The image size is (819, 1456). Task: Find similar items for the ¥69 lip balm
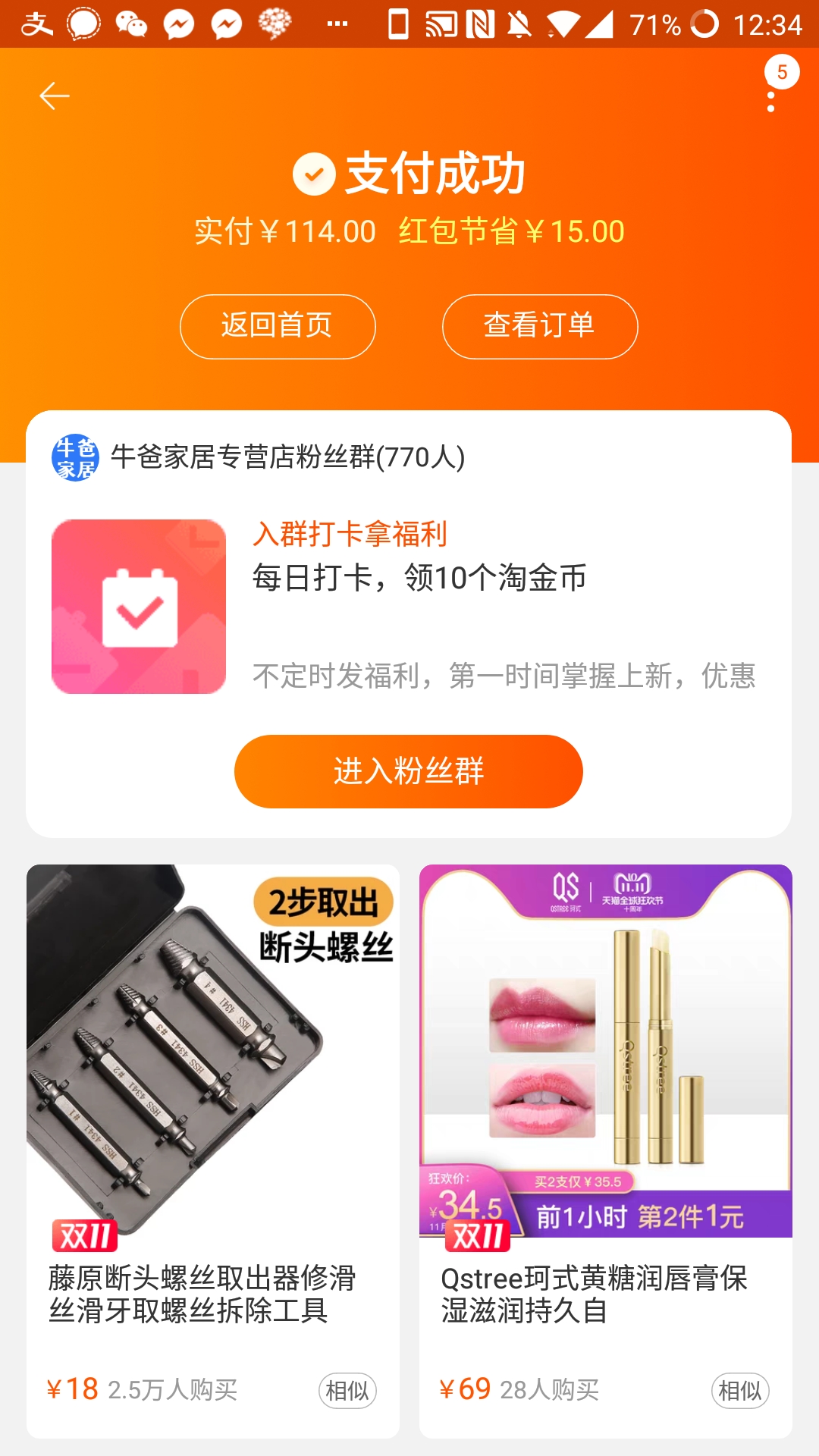740,1391
